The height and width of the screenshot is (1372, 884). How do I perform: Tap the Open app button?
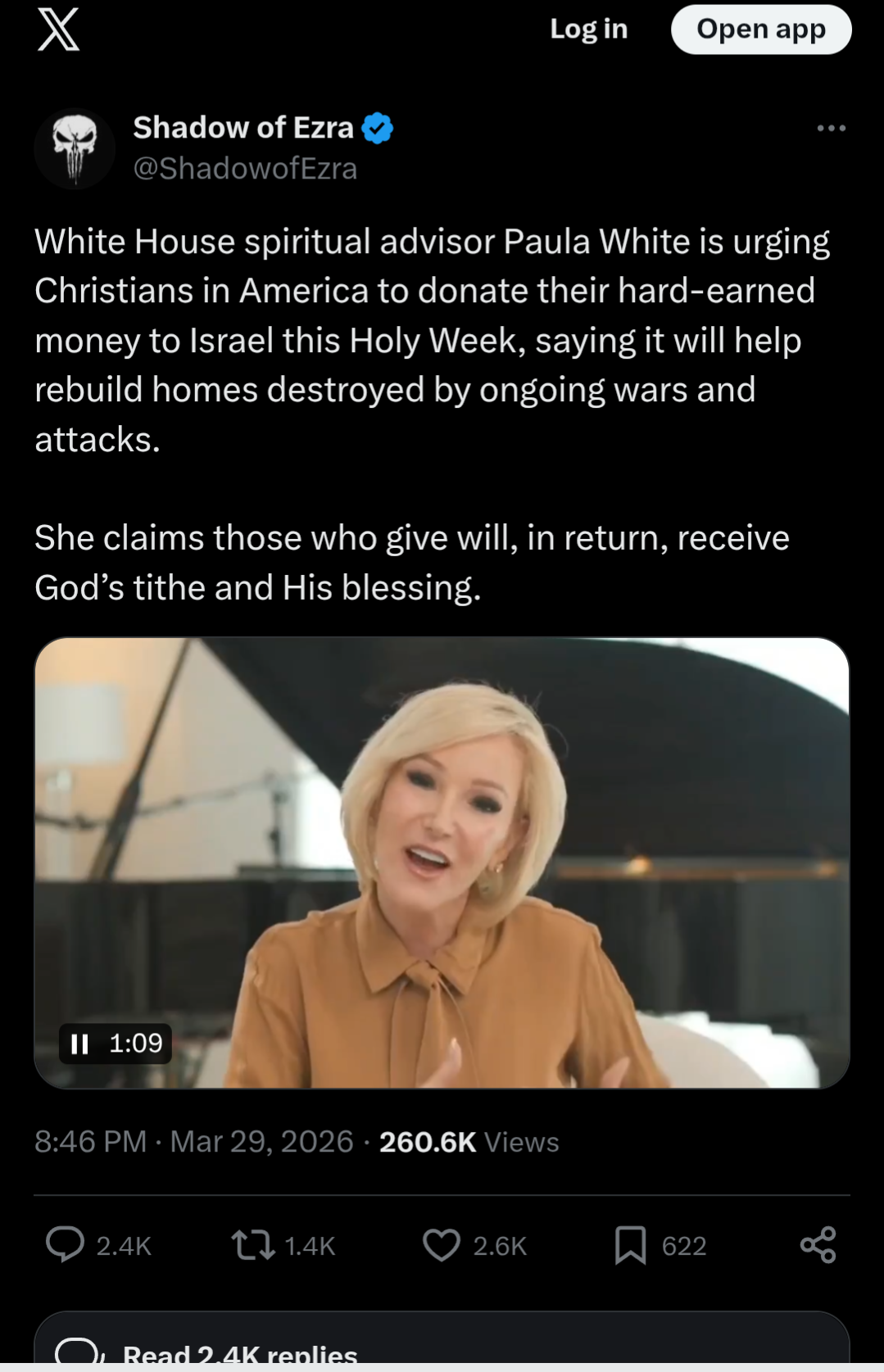(760, 29)
